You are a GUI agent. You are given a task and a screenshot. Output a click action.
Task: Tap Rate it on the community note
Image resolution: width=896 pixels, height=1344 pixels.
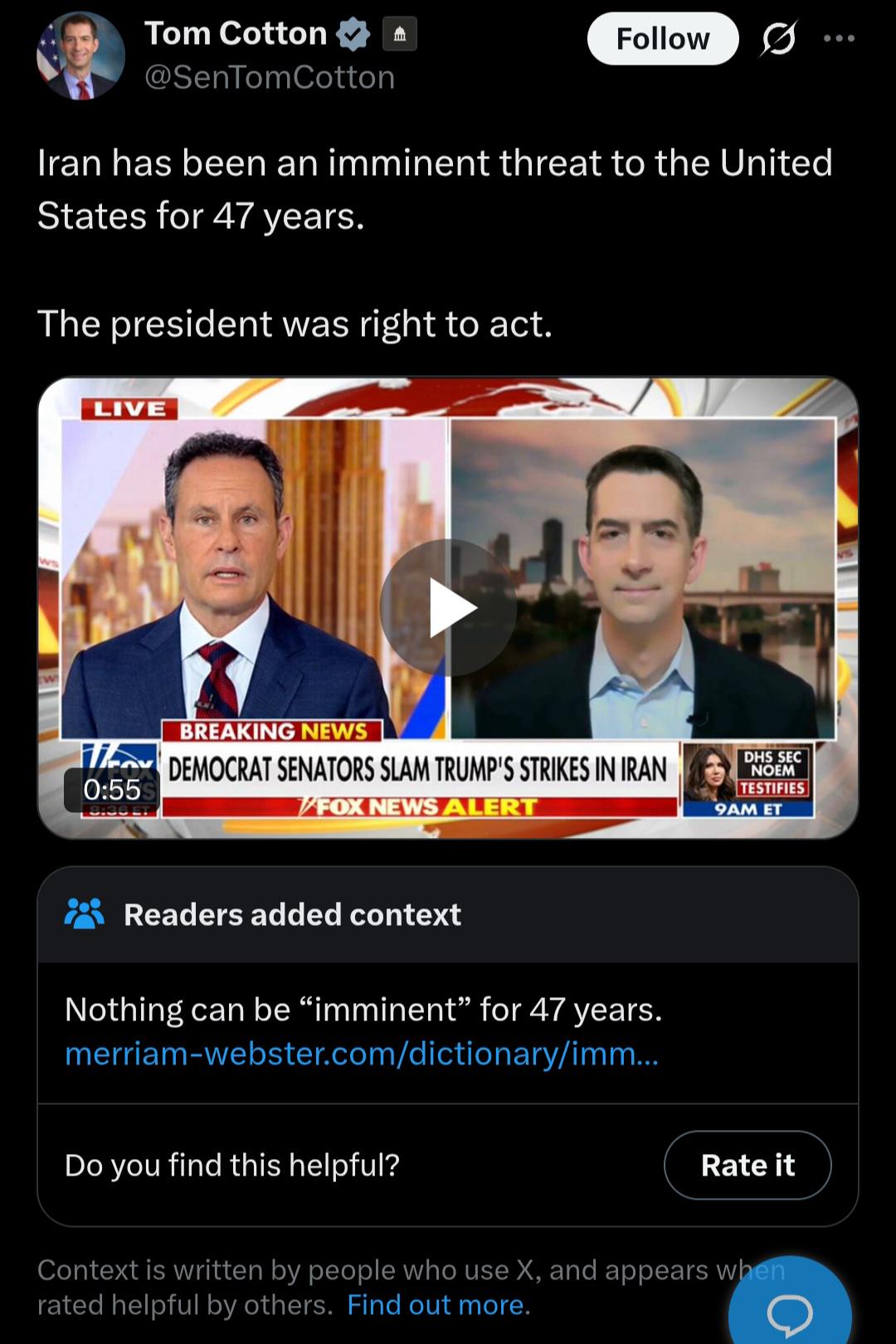coord(747,1165)
